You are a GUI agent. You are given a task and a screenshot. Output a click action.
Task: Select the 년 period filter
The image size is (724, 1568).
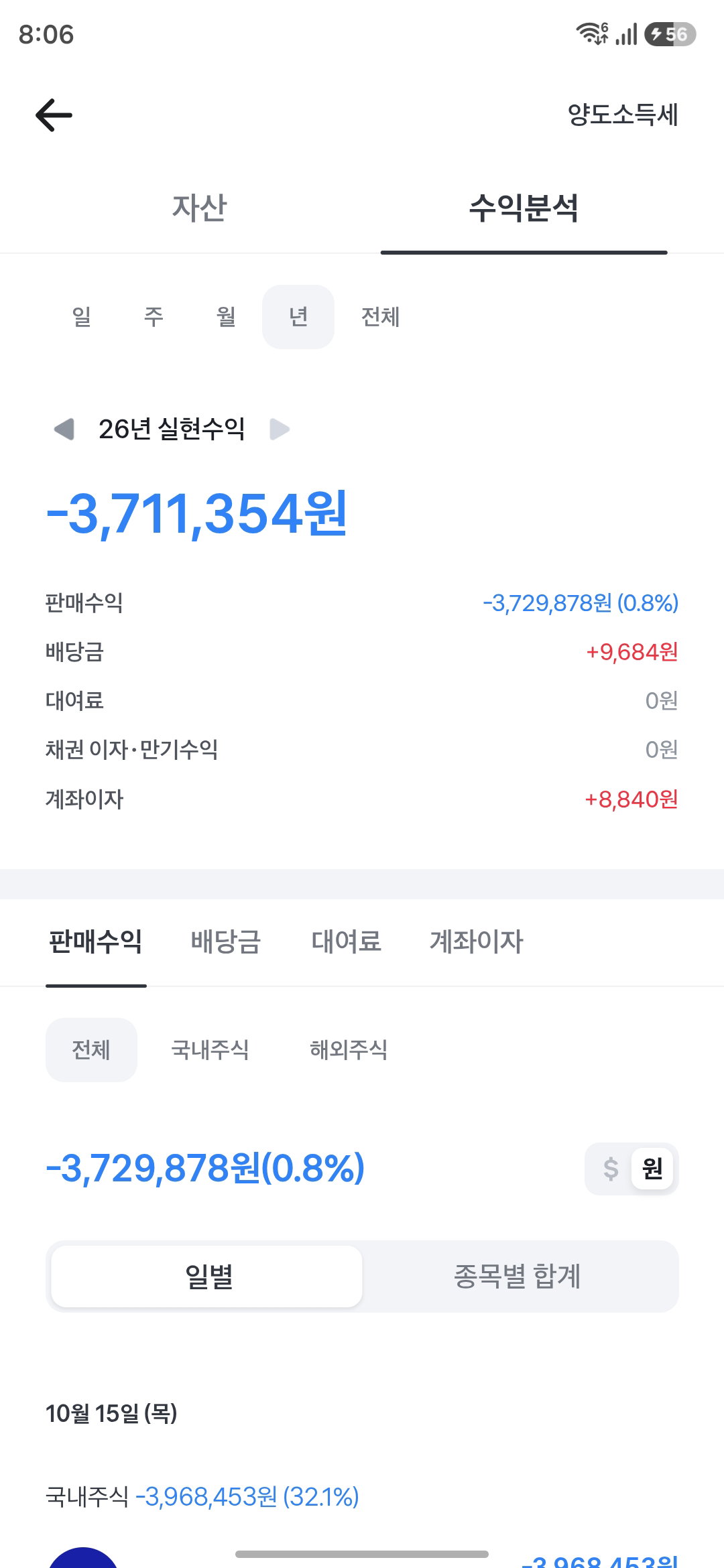[x=298, y=316]
